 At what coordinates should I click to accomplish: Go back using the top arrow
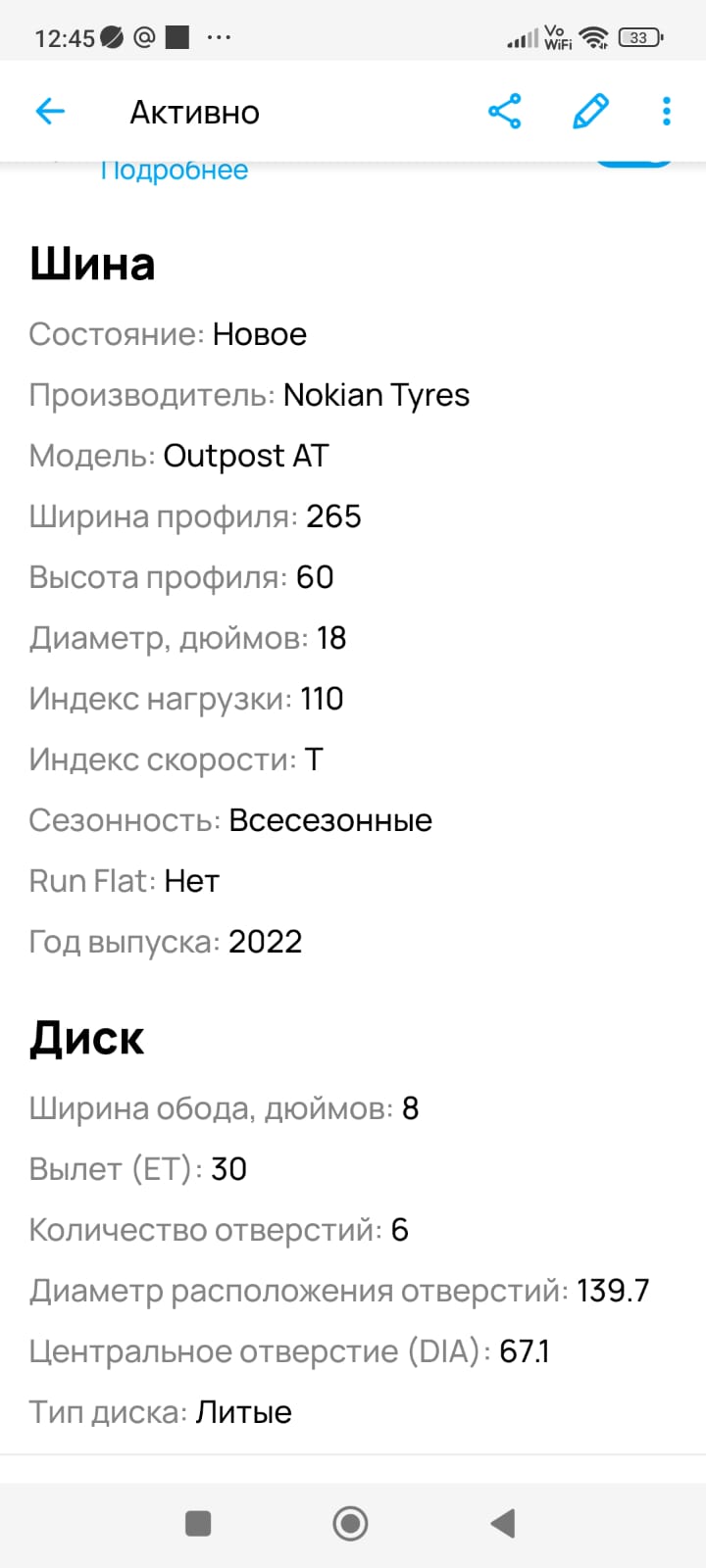coord(50,112)
